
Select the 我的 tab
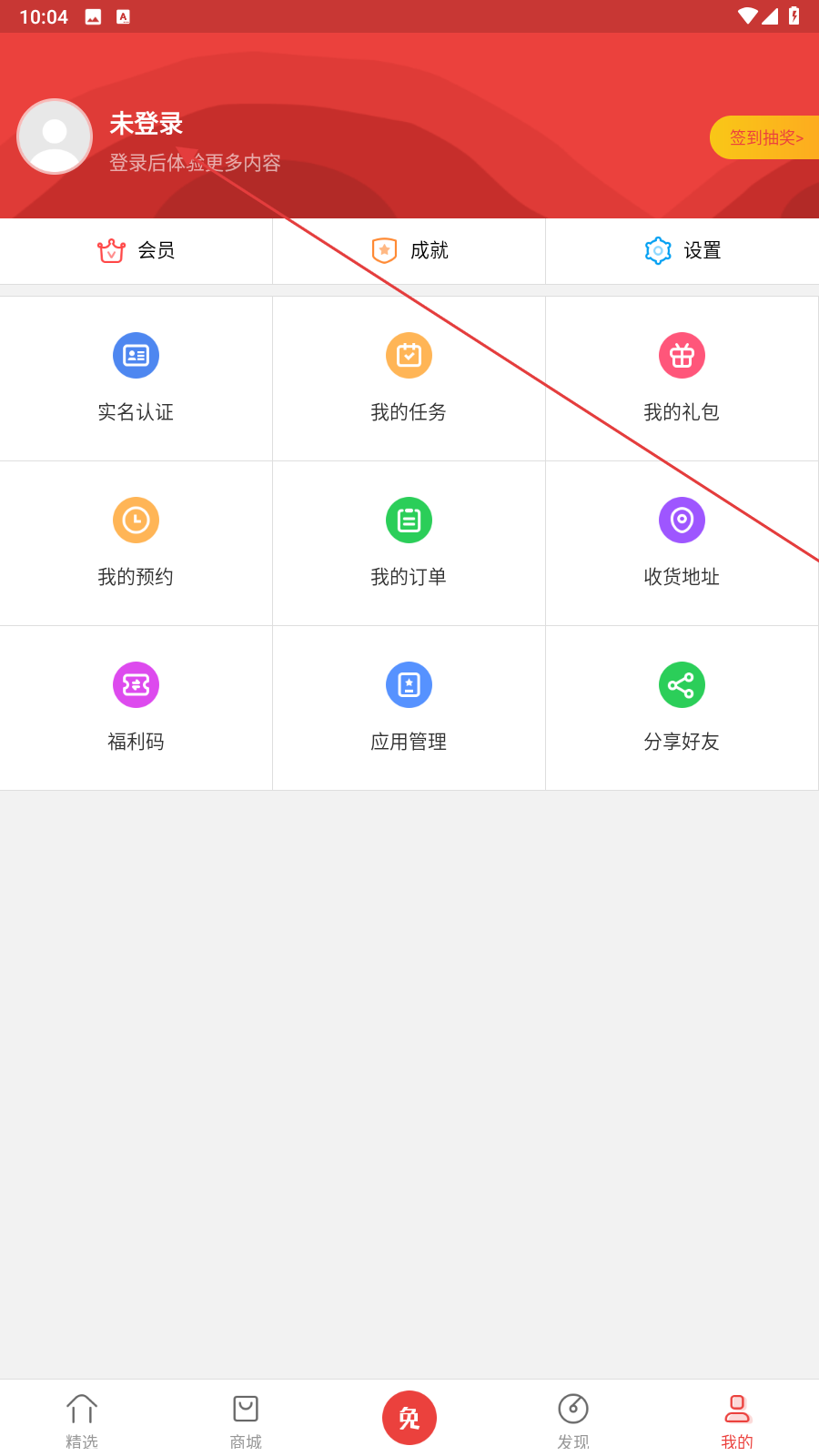(x=737, y=1420)
